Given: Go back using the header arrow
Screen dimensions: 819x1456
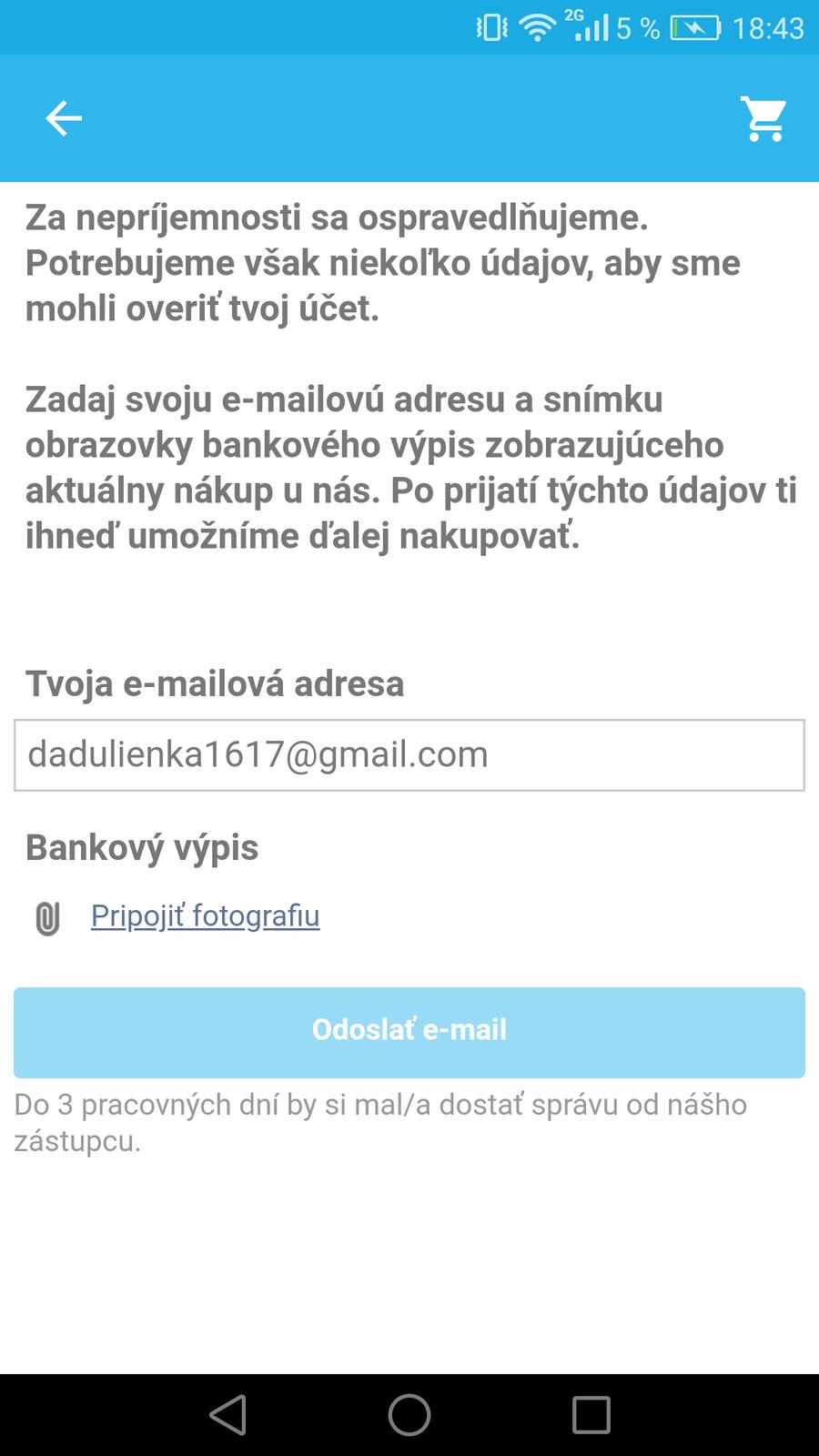Looking at the screenshot, I should (x=64, y=118).
